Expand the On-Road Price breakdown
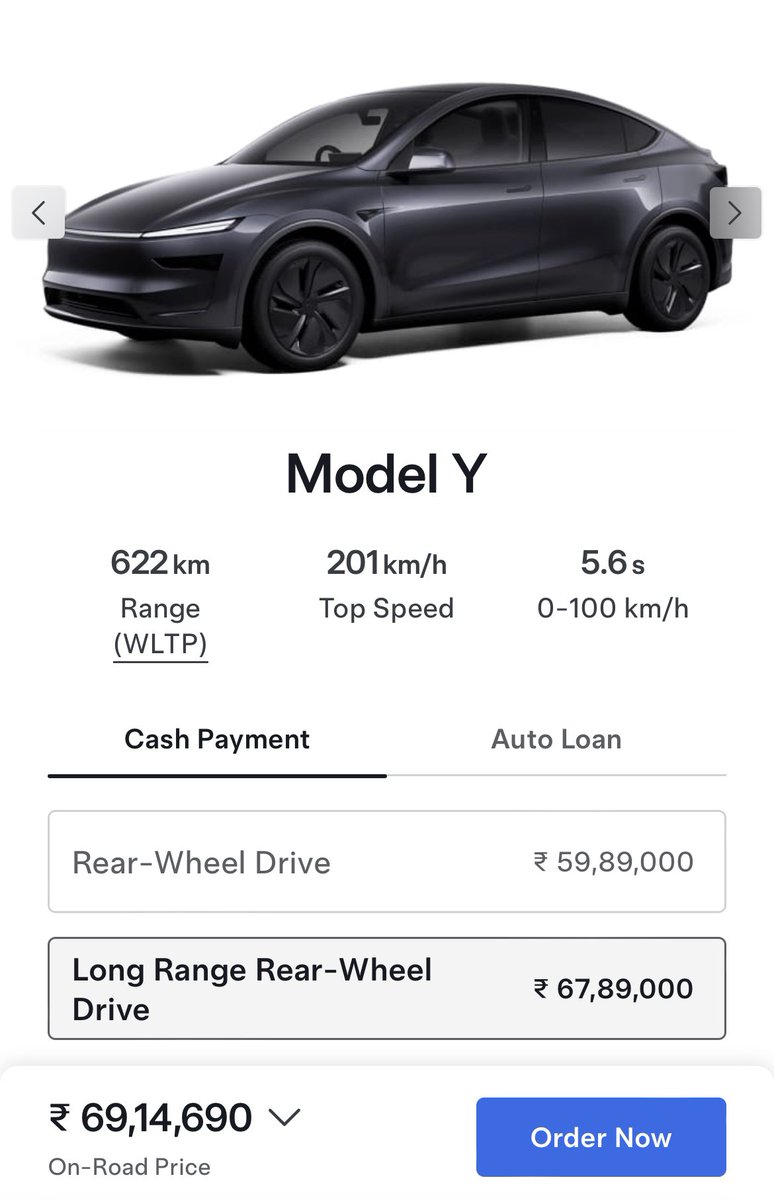 (x=285, y=1118)
